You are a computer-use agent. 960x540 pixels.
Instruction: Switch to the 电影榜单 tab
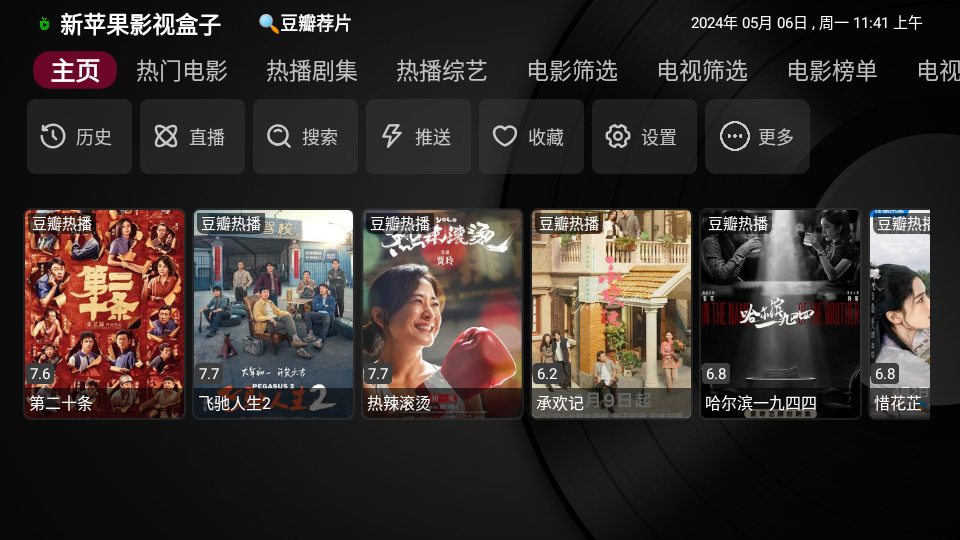click(832, 71)
